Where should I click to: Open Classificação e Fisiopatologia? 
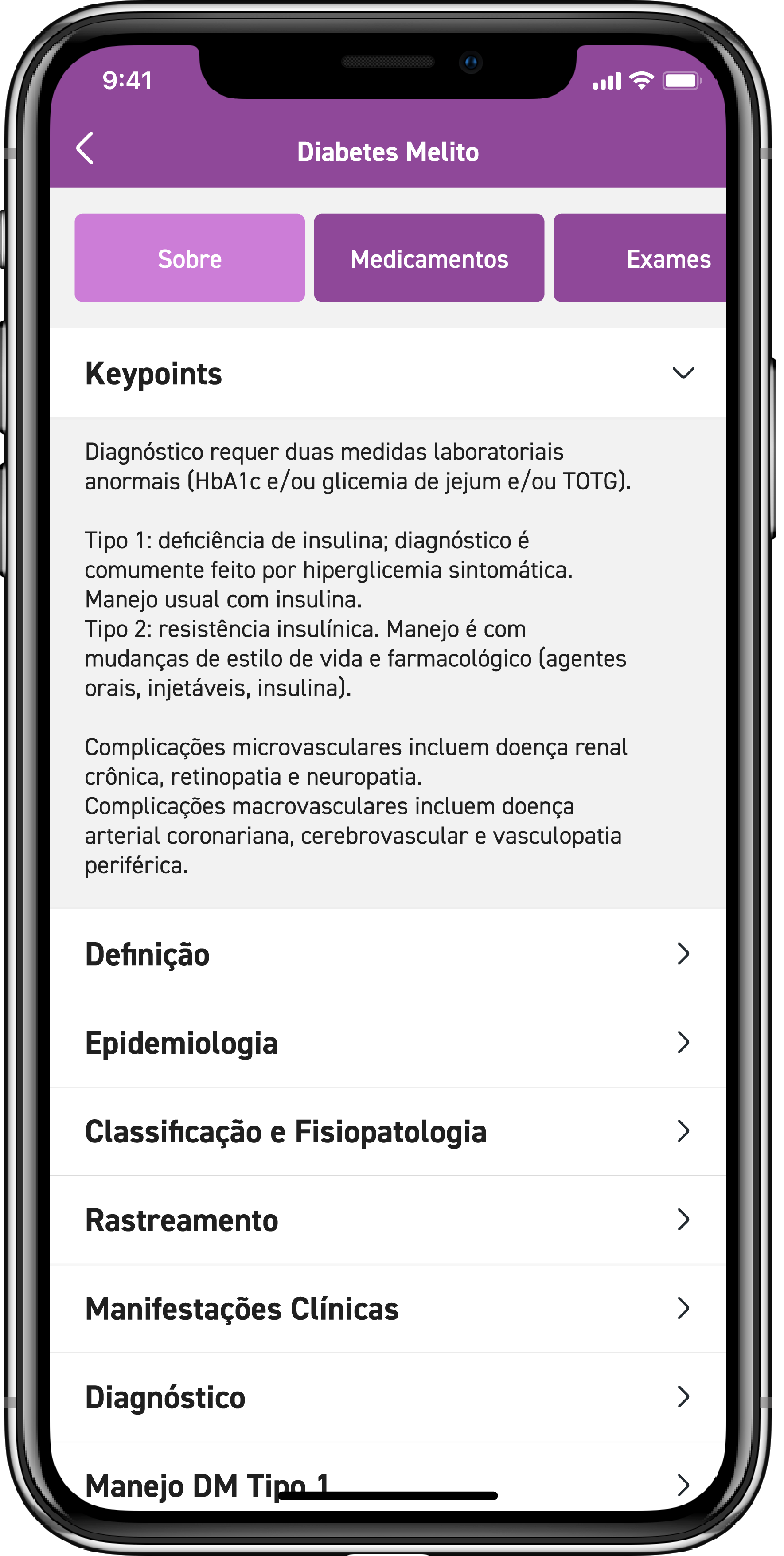(388, 1131)
